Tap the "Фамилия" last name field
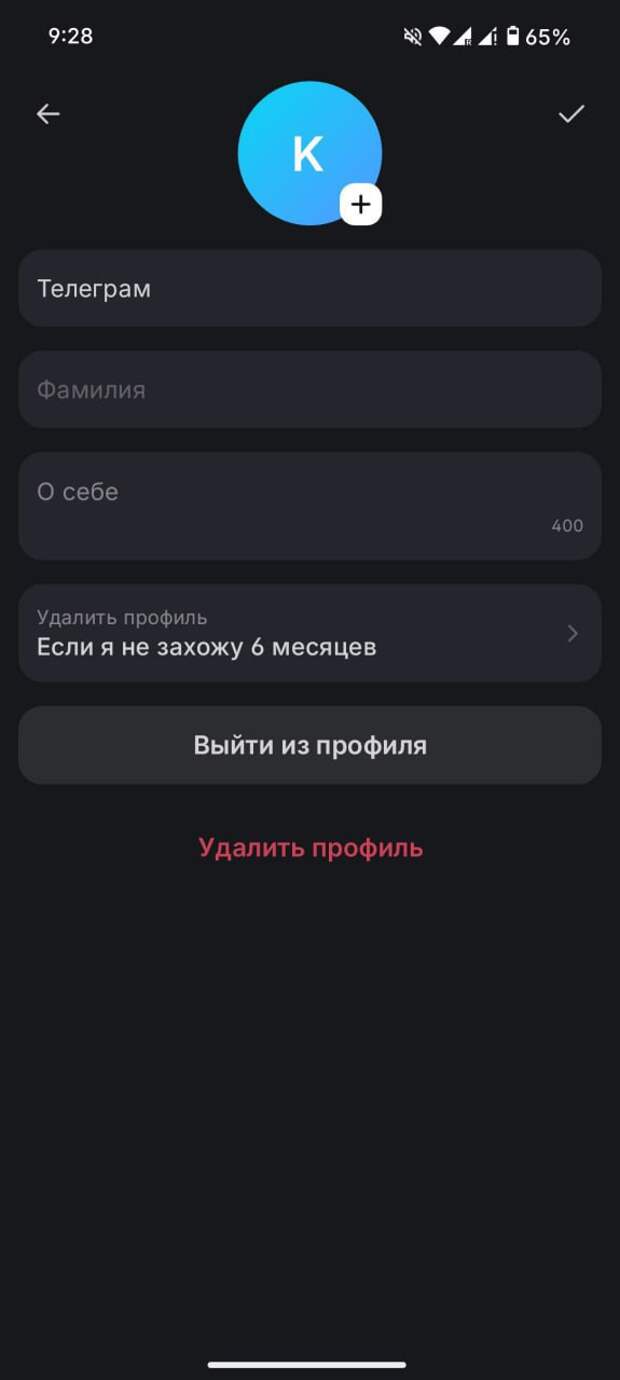Image resolution: width=620 pixels, height=1380 pixels. [310, 390]
